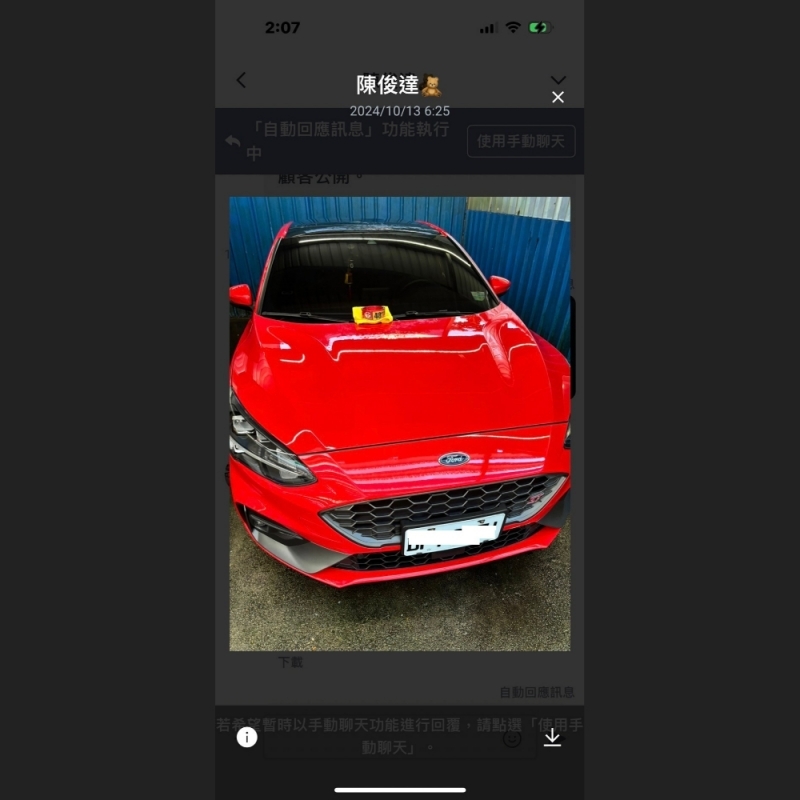Open the image info icon
800x800 pixels.
pyautogui.click(x=247, y=737)
